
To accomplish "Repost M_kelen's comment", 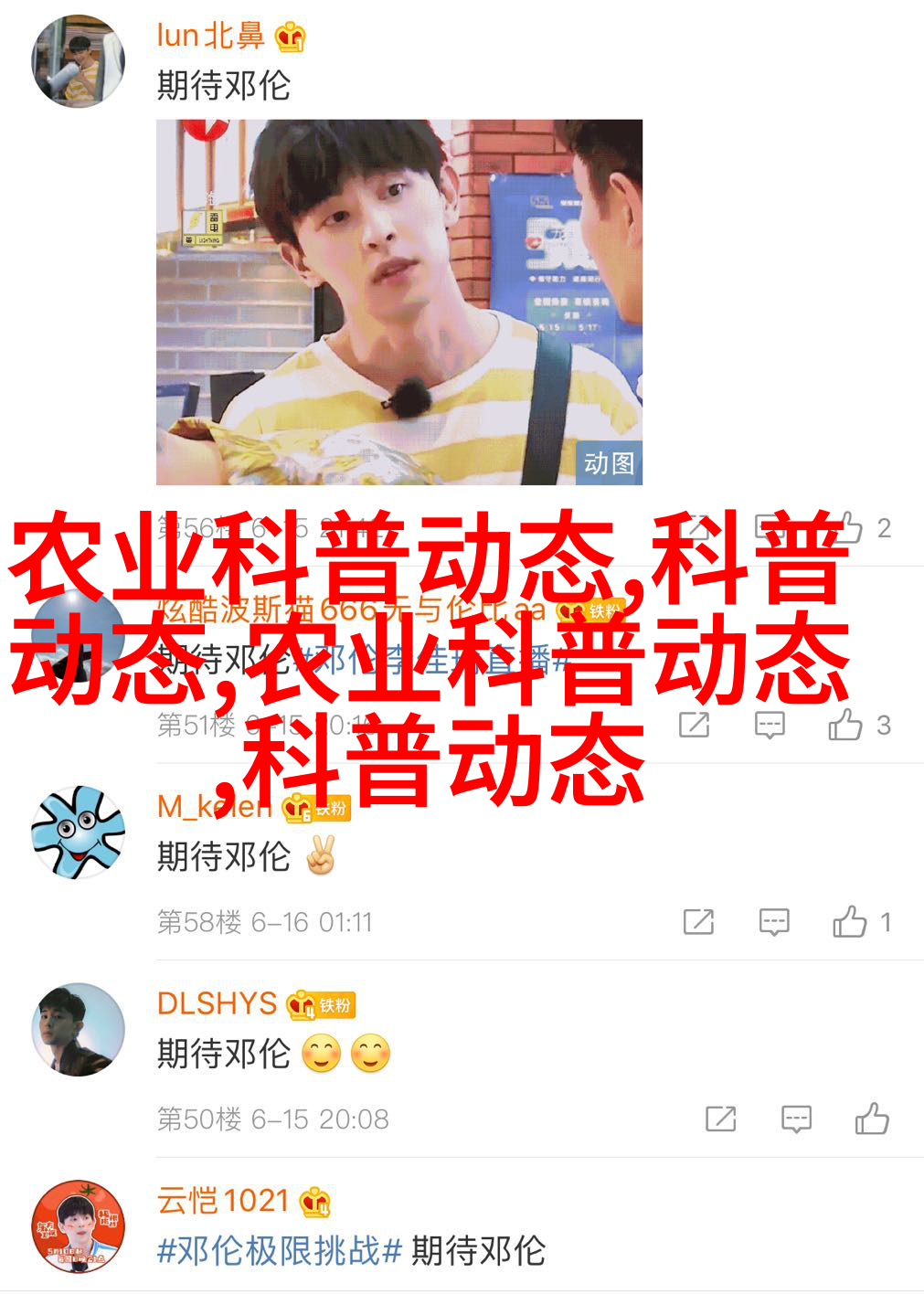I will pyautogui.click(x=698, y=922).
